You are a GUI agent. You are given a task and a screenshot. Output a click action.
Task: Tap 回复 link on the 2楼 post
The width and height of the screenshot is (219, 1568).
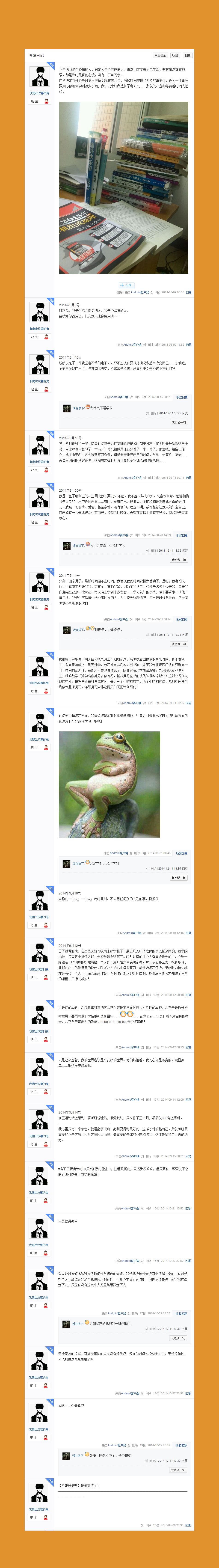coord(189,344)
